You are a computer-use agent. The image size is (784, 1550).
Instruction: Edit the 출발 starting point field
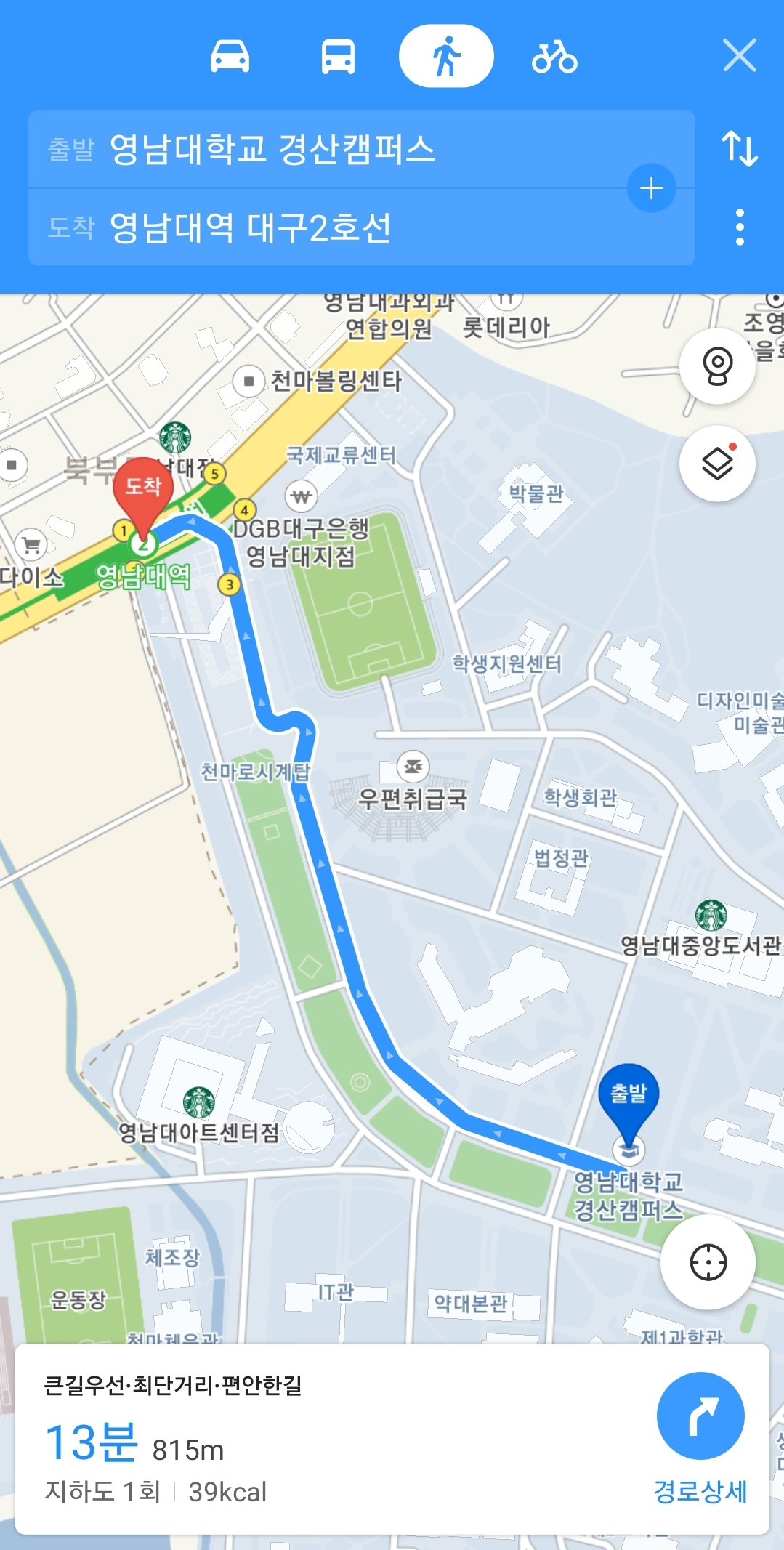tap(327, 149)
